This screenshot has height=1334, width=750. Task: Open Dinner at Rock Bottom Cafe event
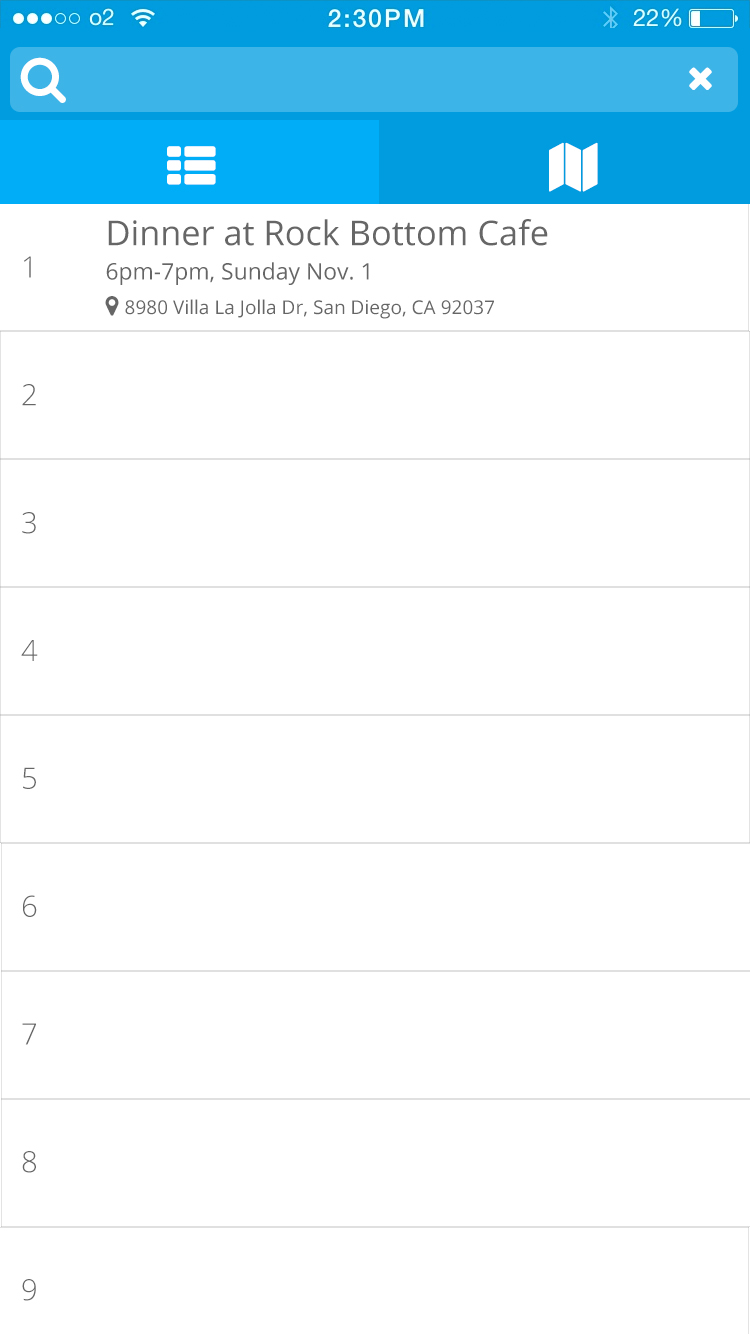click(x=375, y=267)
